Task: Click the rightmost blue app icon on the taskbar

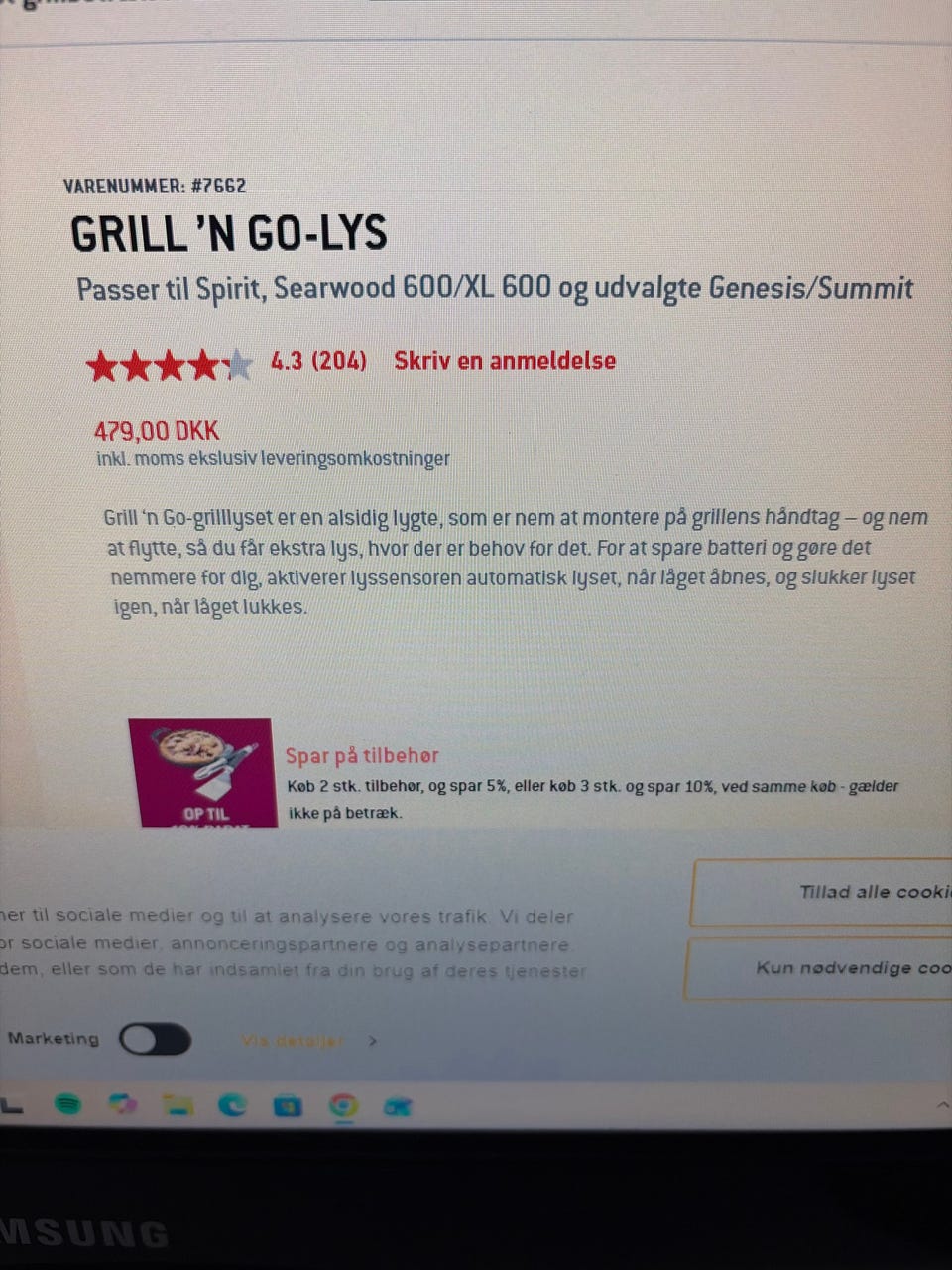Action: (x=399, y=1105)
